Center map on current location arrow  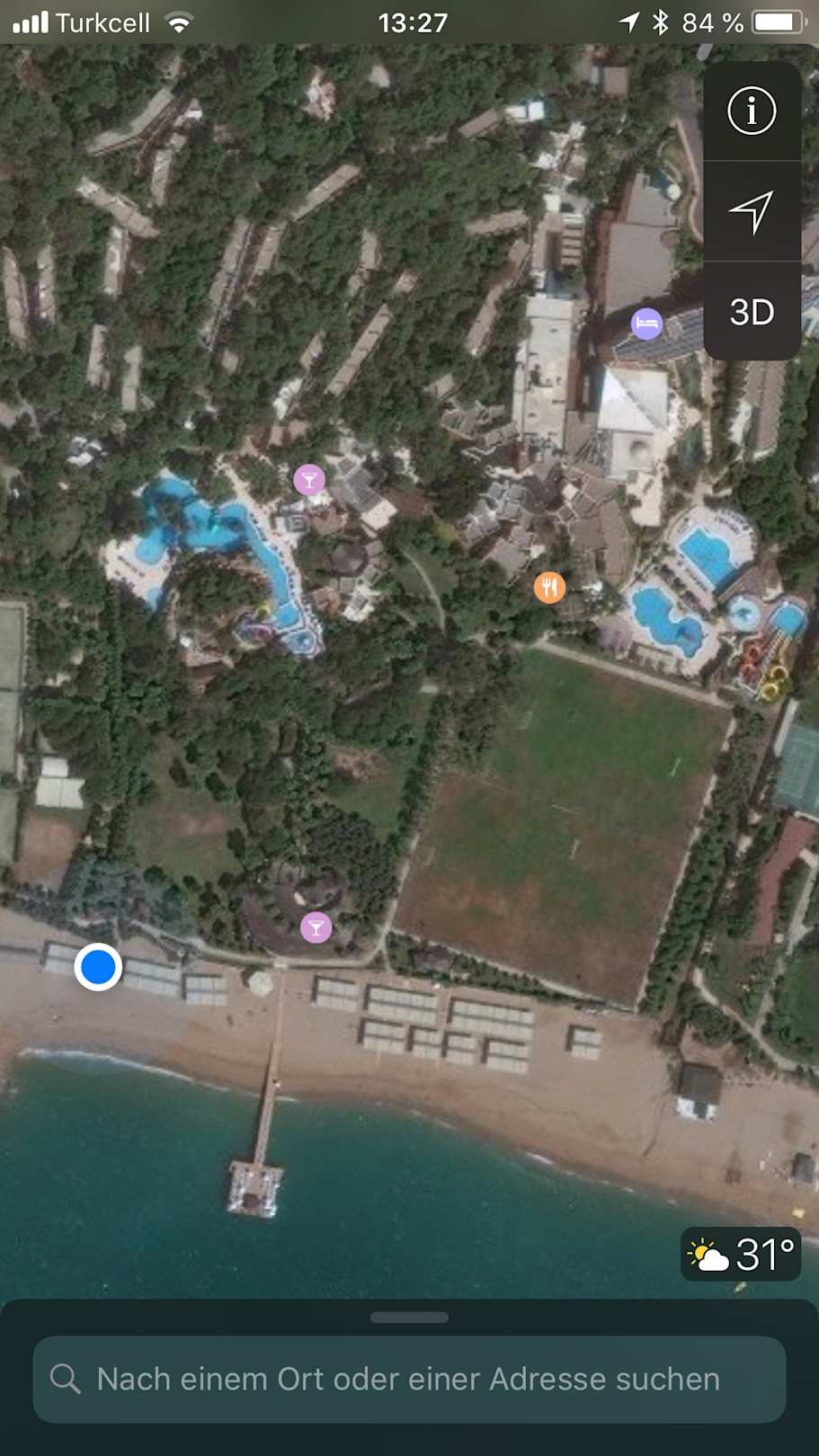tap(752, 212)
